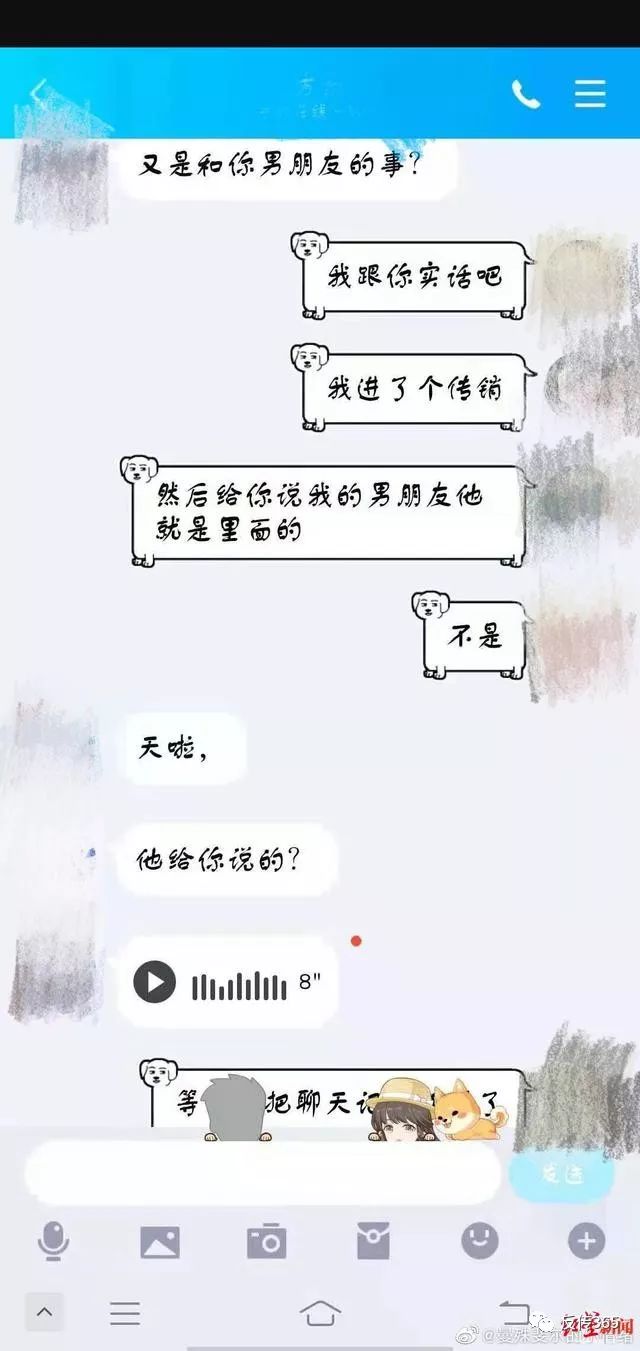Record a voice message with the microphone
The height and width of the screenshot is (1351, 640).
coord(53,1242)
